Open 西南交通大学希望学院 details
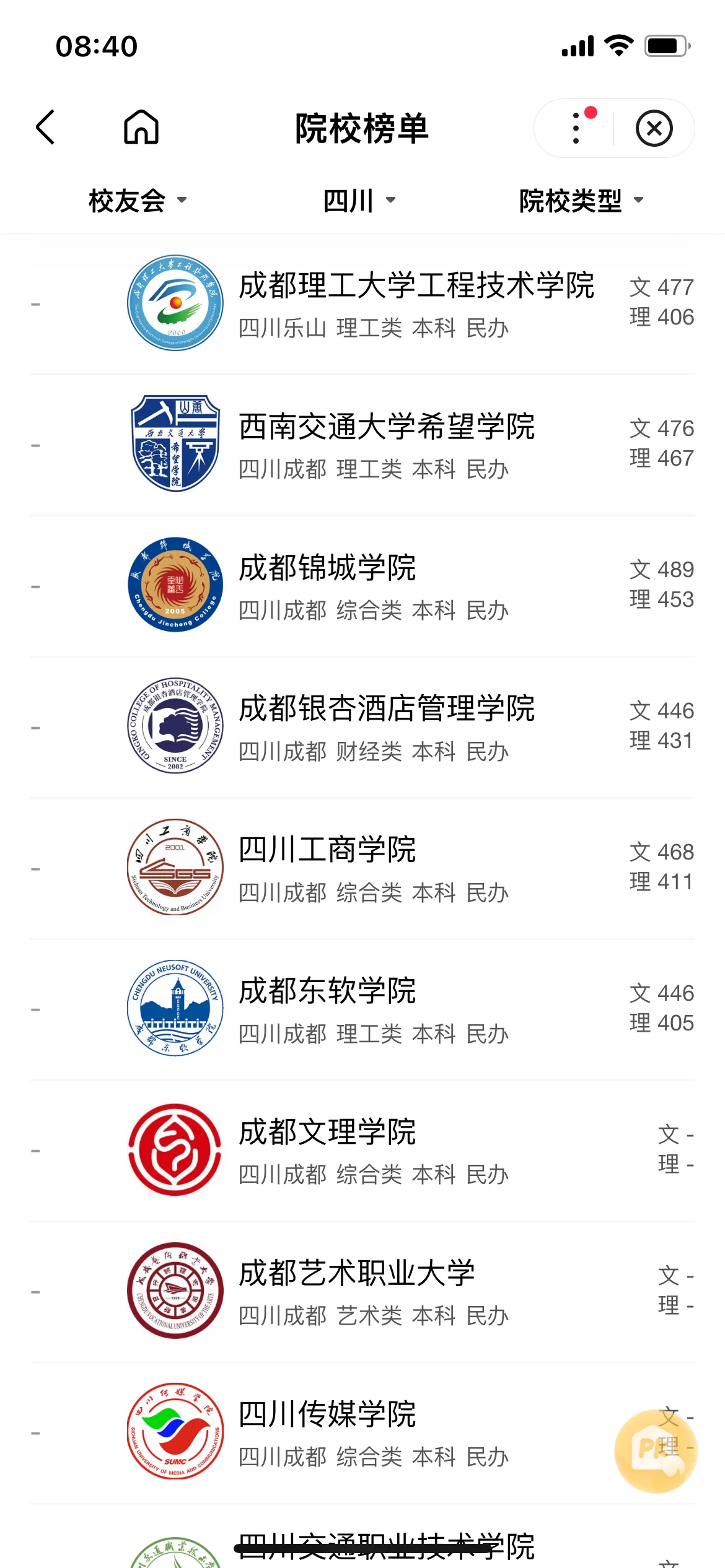 [x=387, y=445]
